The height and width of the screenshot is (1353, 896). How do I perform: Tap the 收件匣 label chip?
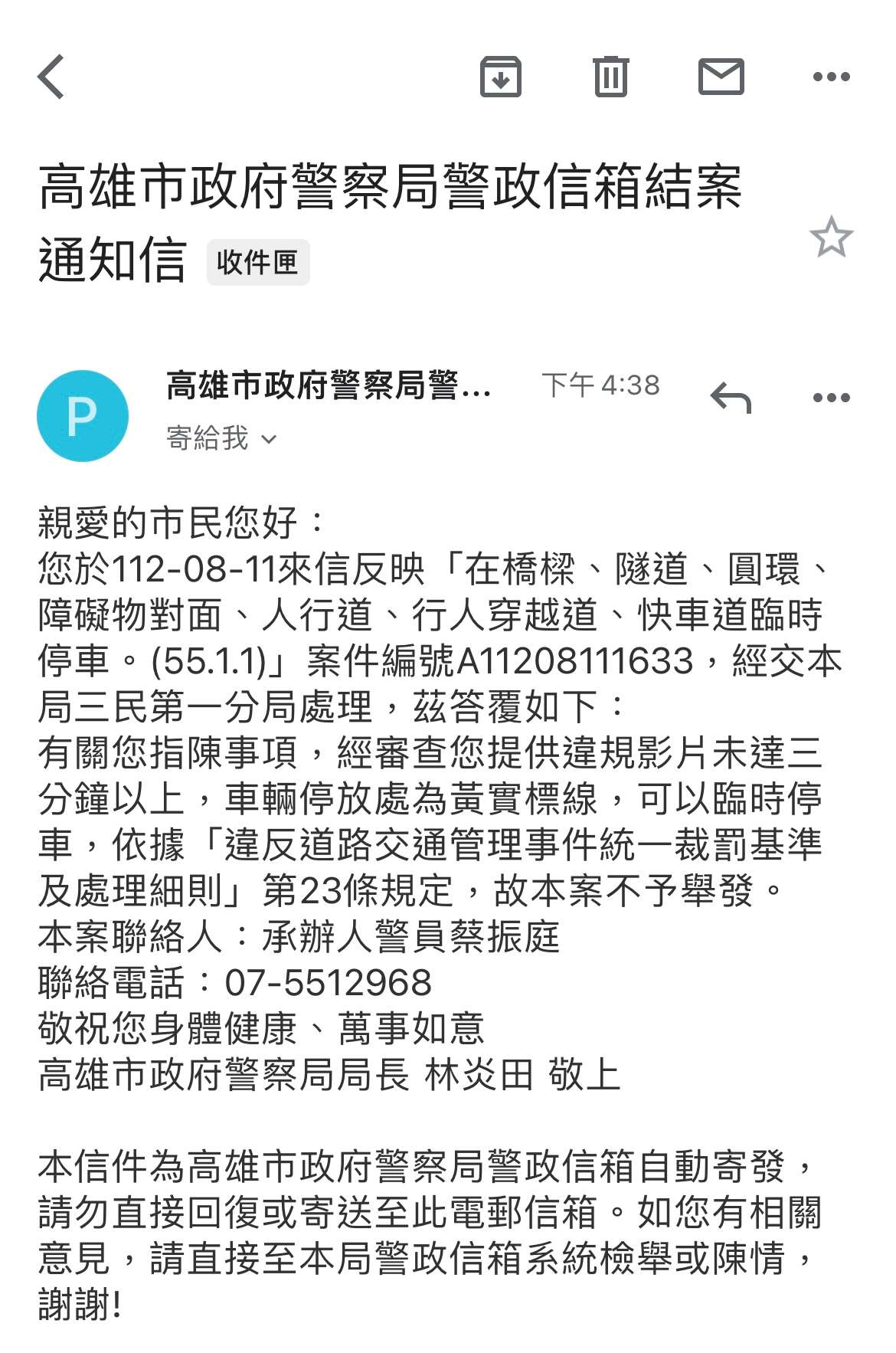258,262
